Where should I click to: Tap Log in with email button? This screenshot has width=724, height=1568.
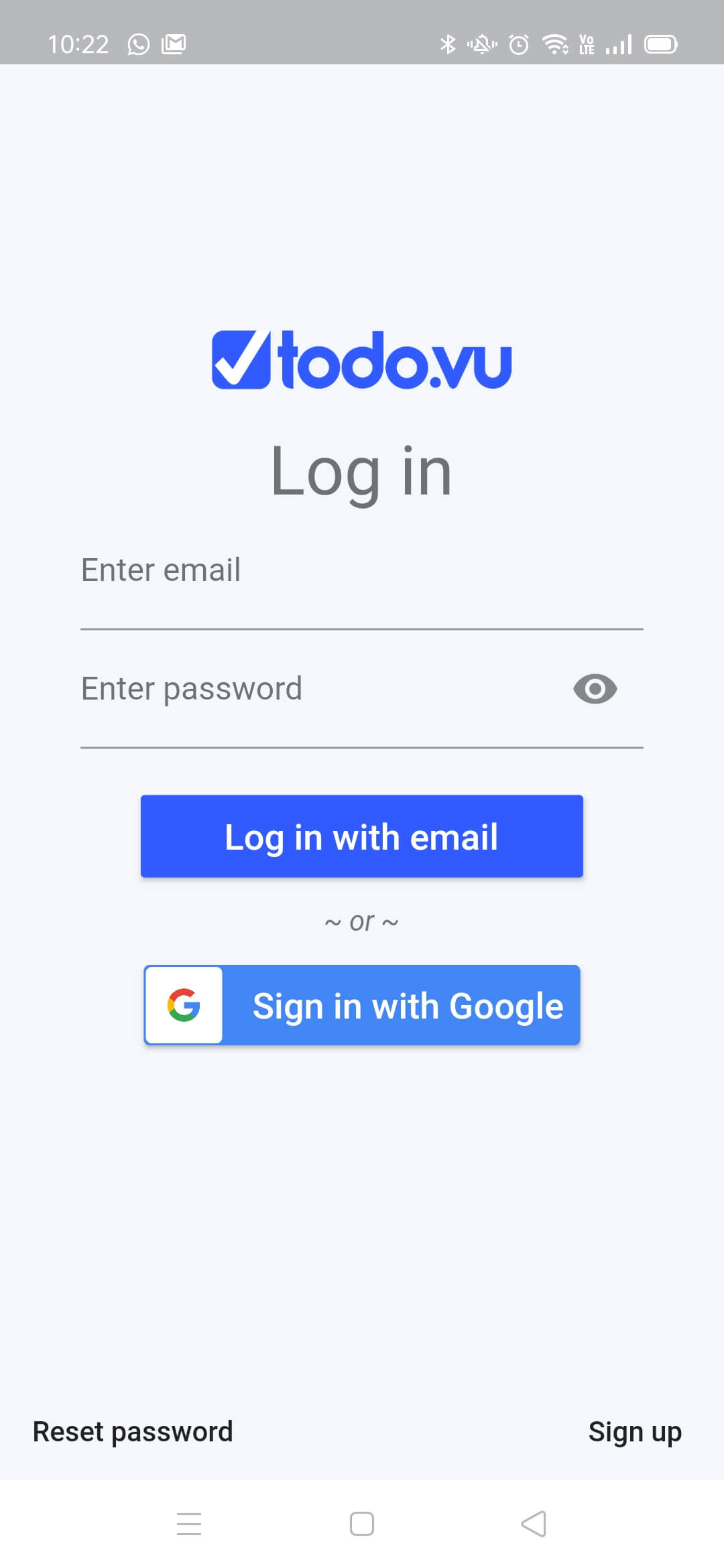(x=362, y=836)
